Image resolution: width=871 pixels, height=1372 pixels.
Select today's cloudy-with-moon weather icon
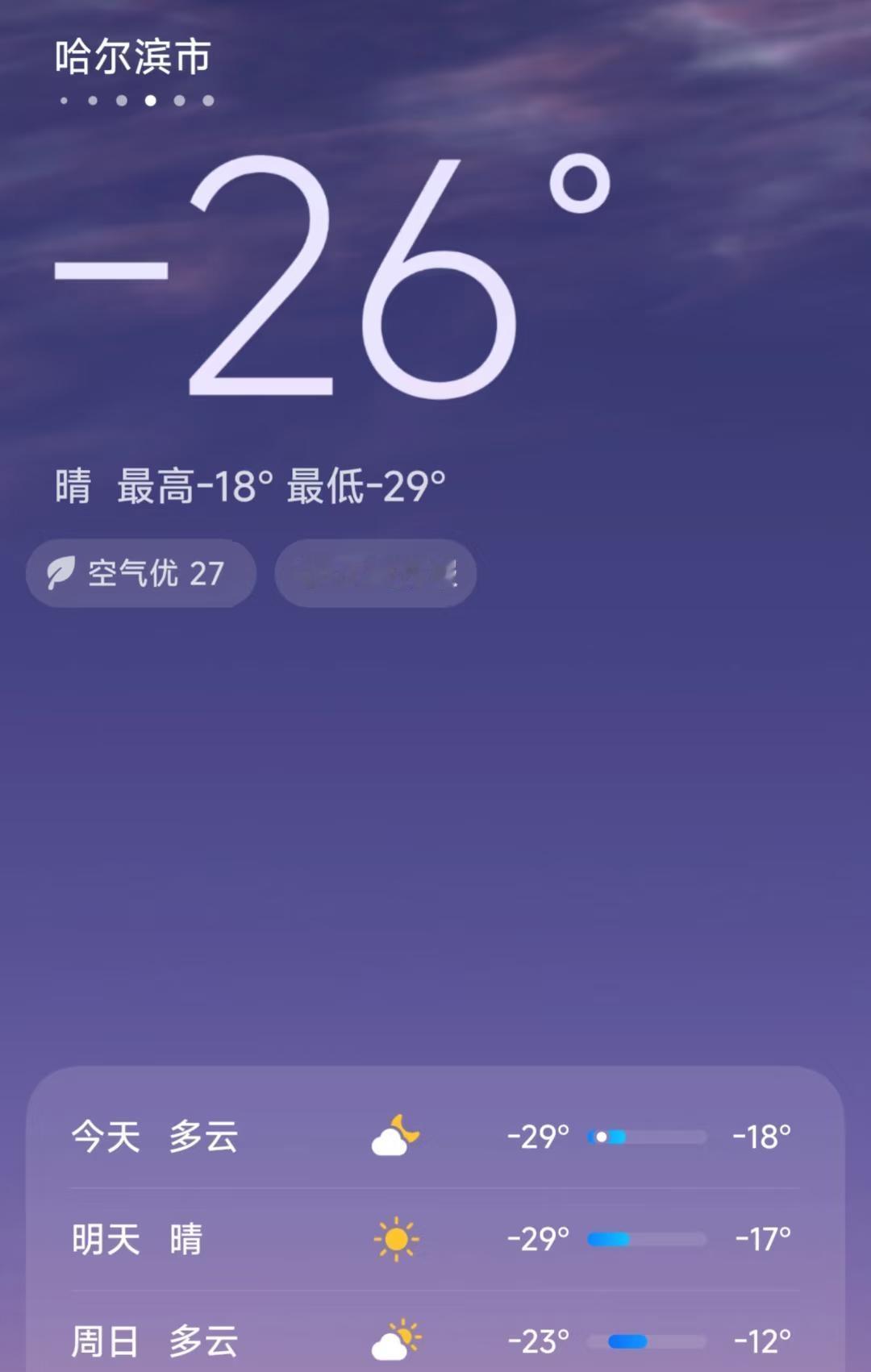394,1135
